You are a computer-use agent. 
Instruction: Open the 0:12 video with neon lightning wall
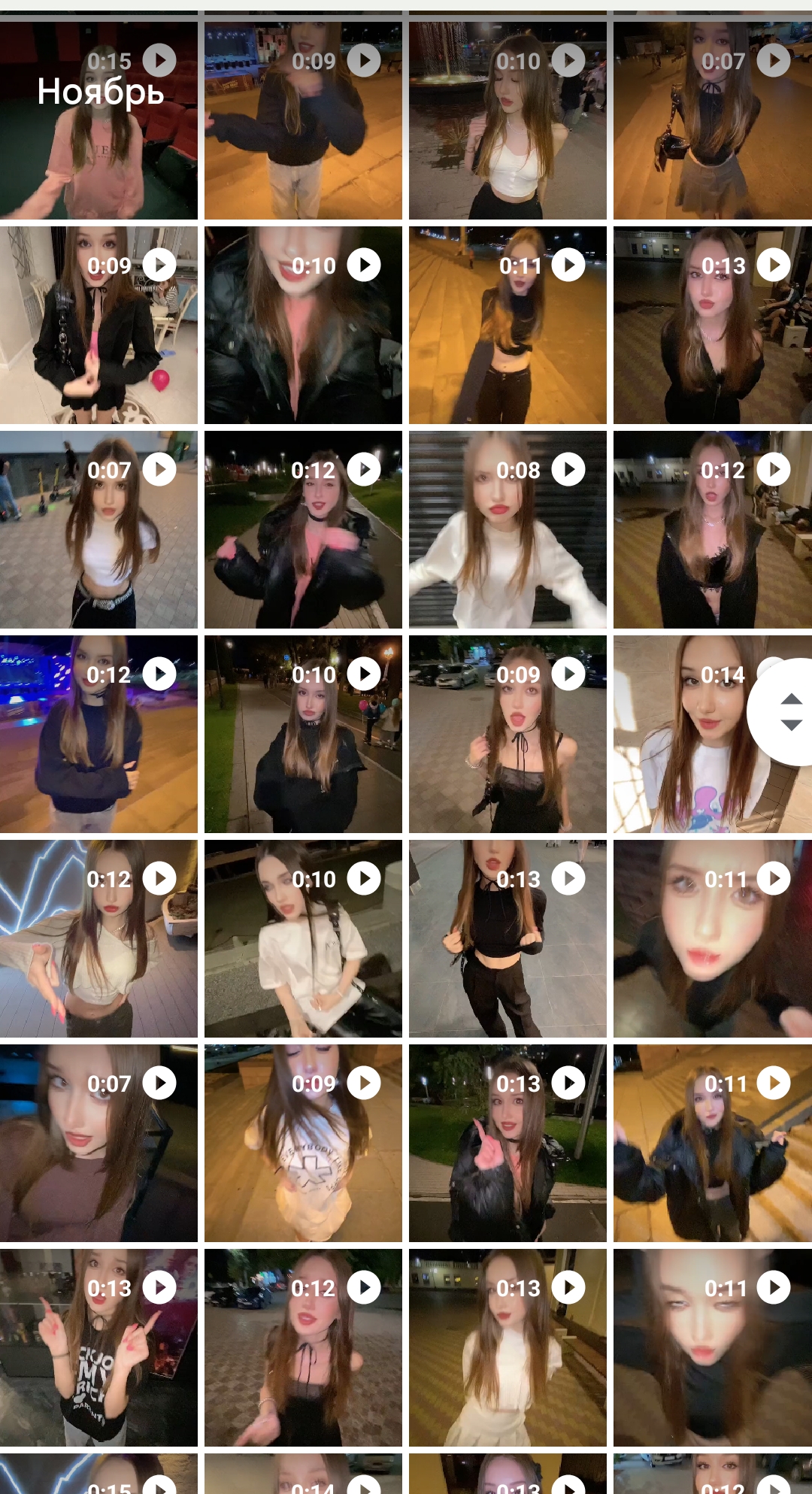(x=98, y=938)
